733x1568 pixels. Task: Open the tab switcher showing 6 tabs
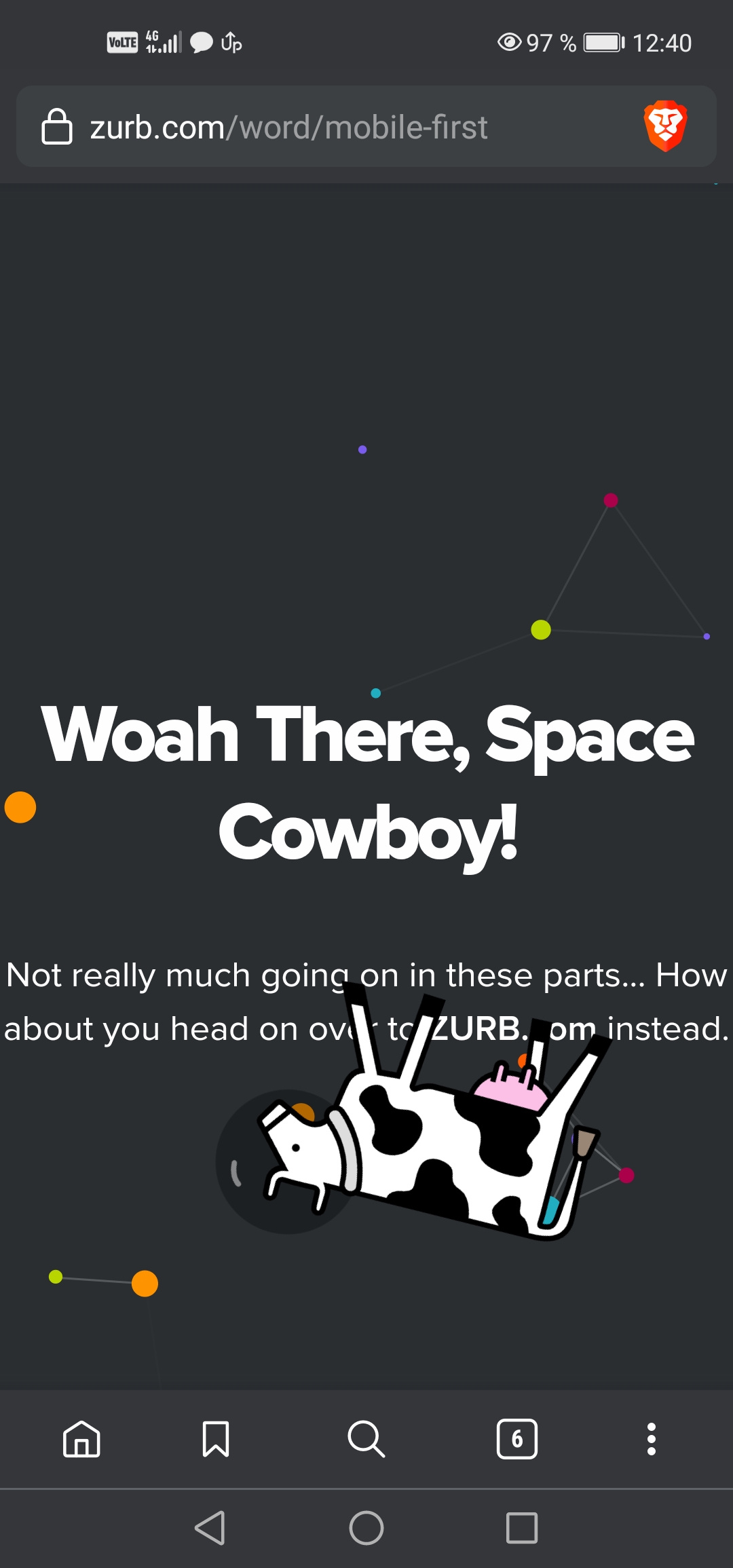[x=517, y=1439]
